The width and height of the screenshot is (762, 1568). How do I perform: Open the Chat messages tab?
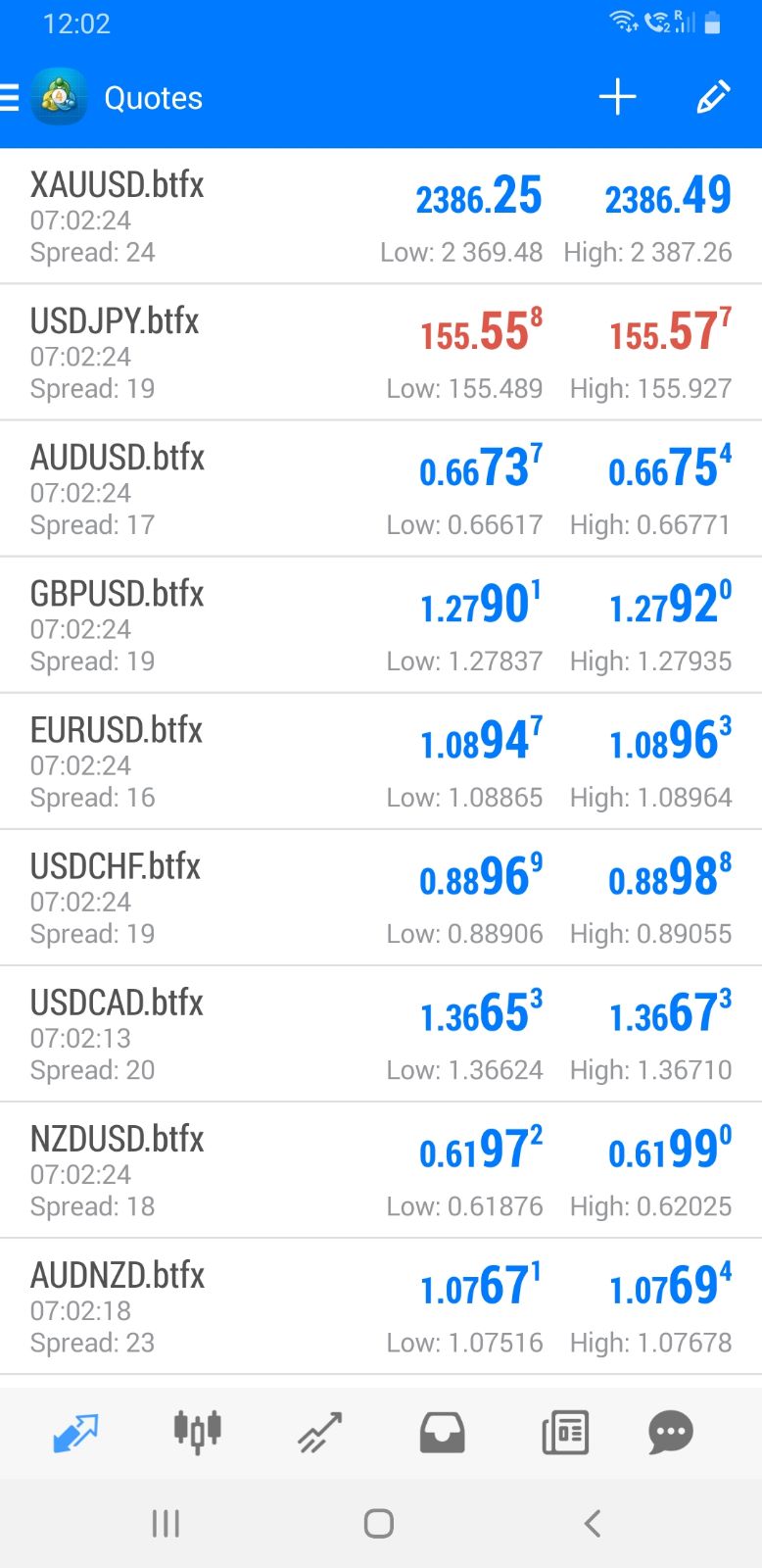pos(671,1432)
